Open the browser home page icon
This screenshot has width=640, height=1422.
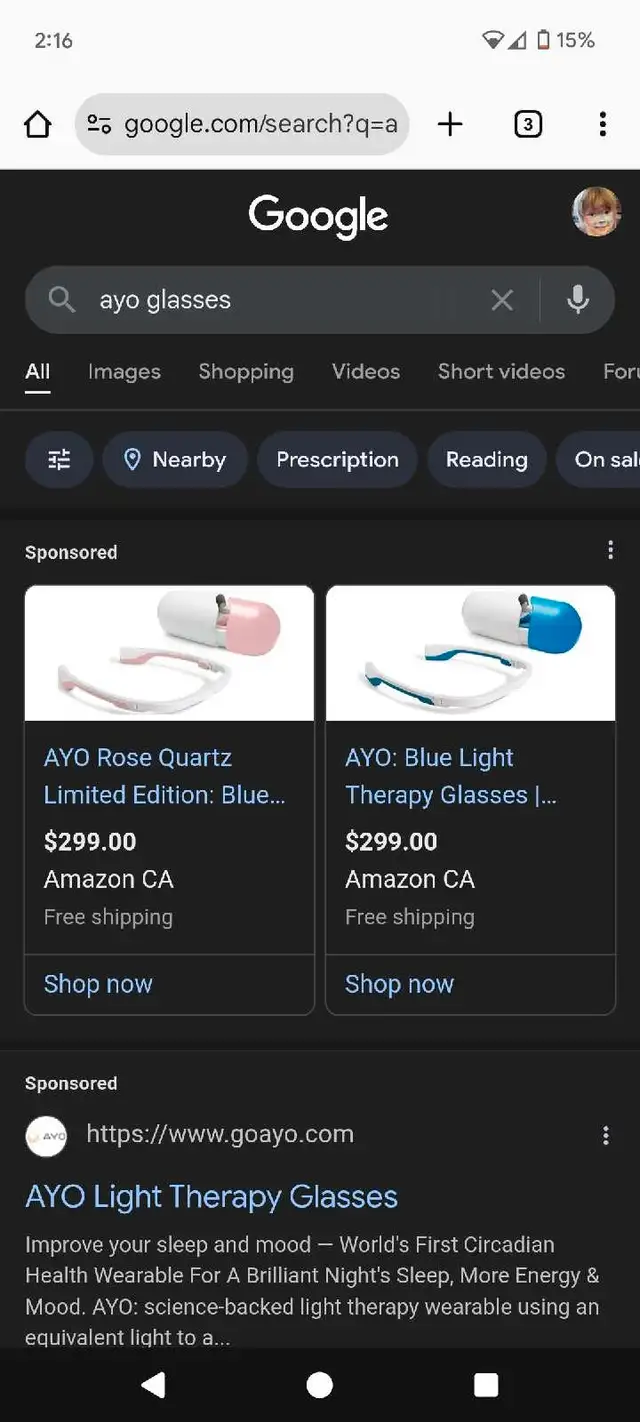37,125
